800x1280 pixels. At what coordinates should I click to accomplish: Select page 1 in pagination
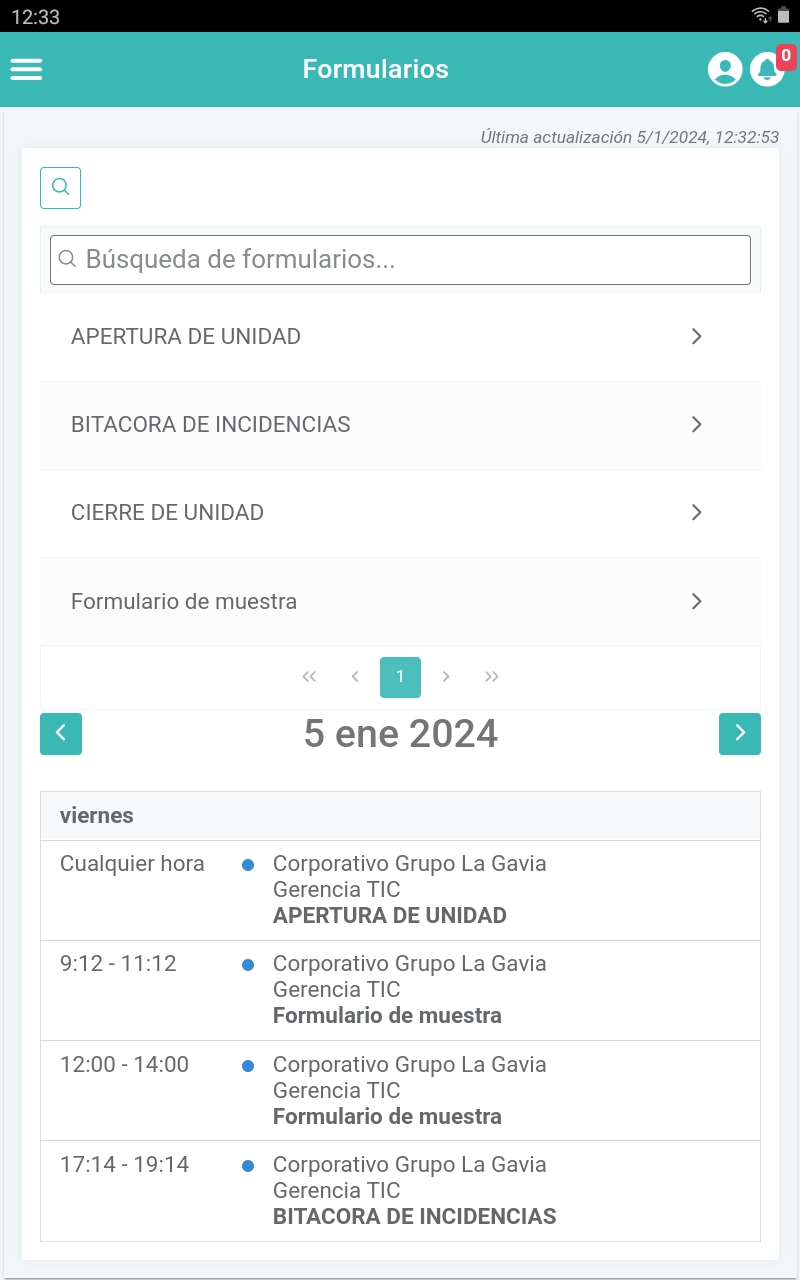[x=400, y=677]
